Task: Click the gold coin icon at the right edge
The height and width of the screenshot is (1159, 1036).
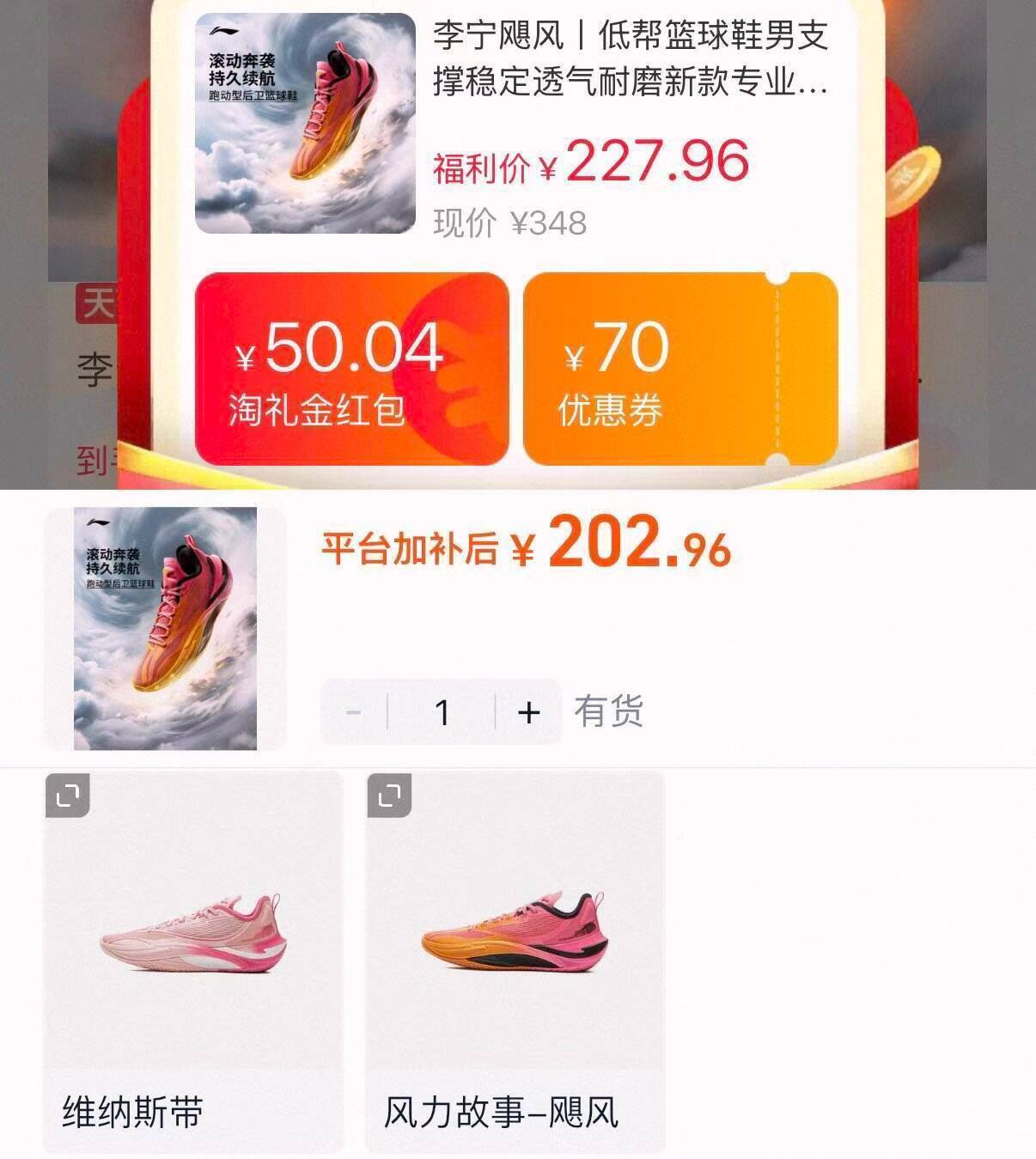Action: pyautogui.click(x=913, y=180)
